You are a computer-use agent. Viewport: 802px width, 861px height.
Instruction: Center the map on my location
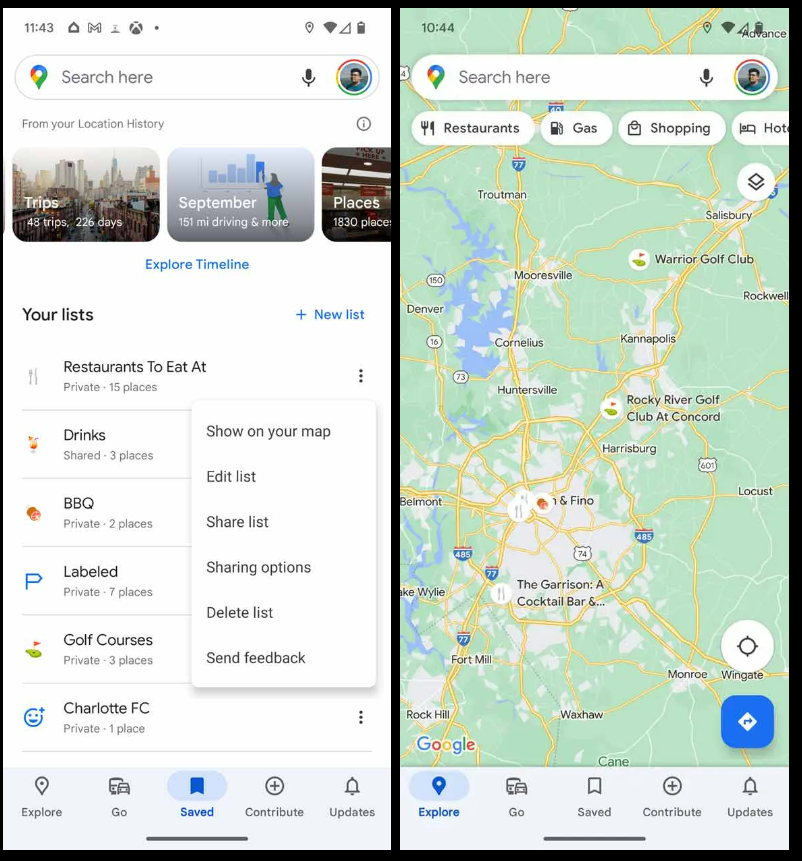coord(747,646)
